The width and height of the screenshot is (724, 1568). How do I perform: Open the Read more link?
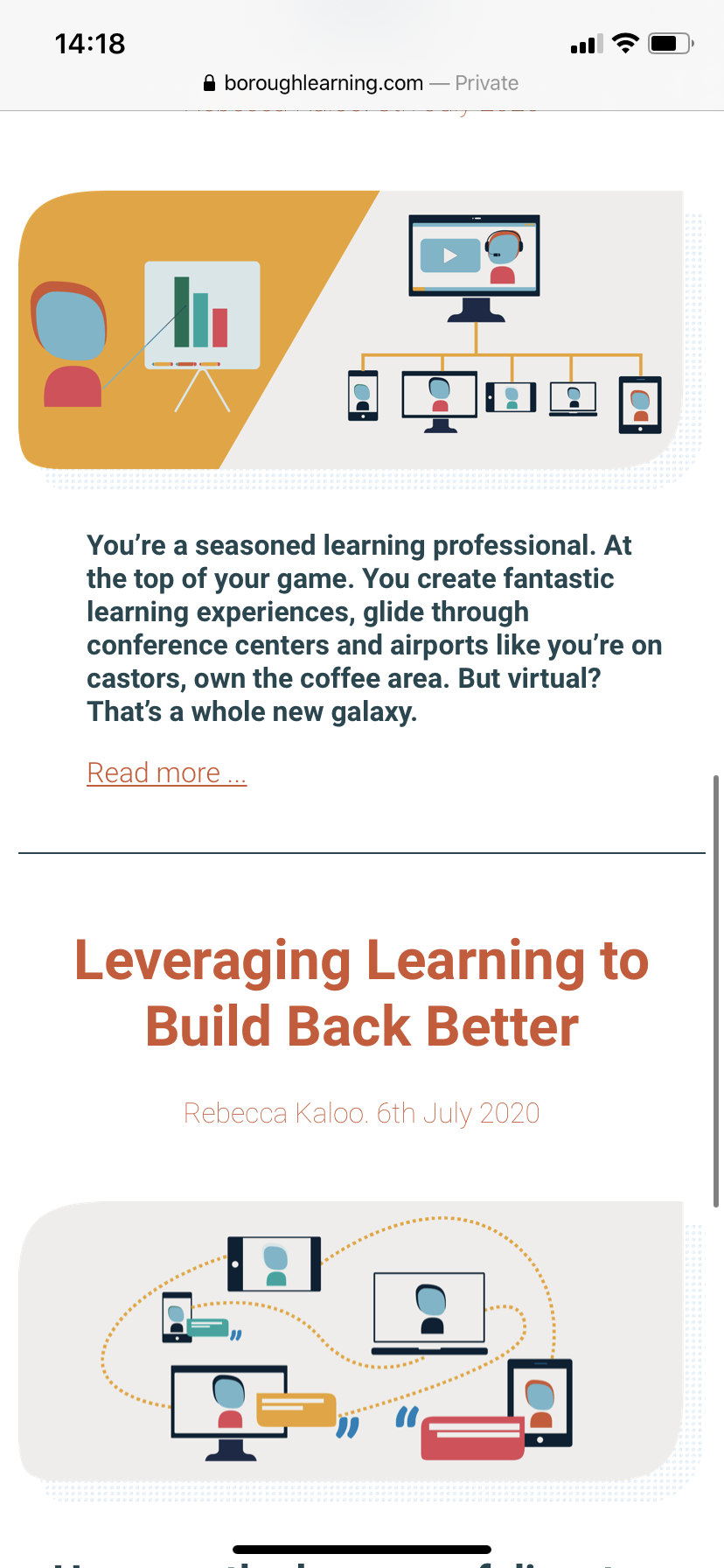tap(166, 773)
